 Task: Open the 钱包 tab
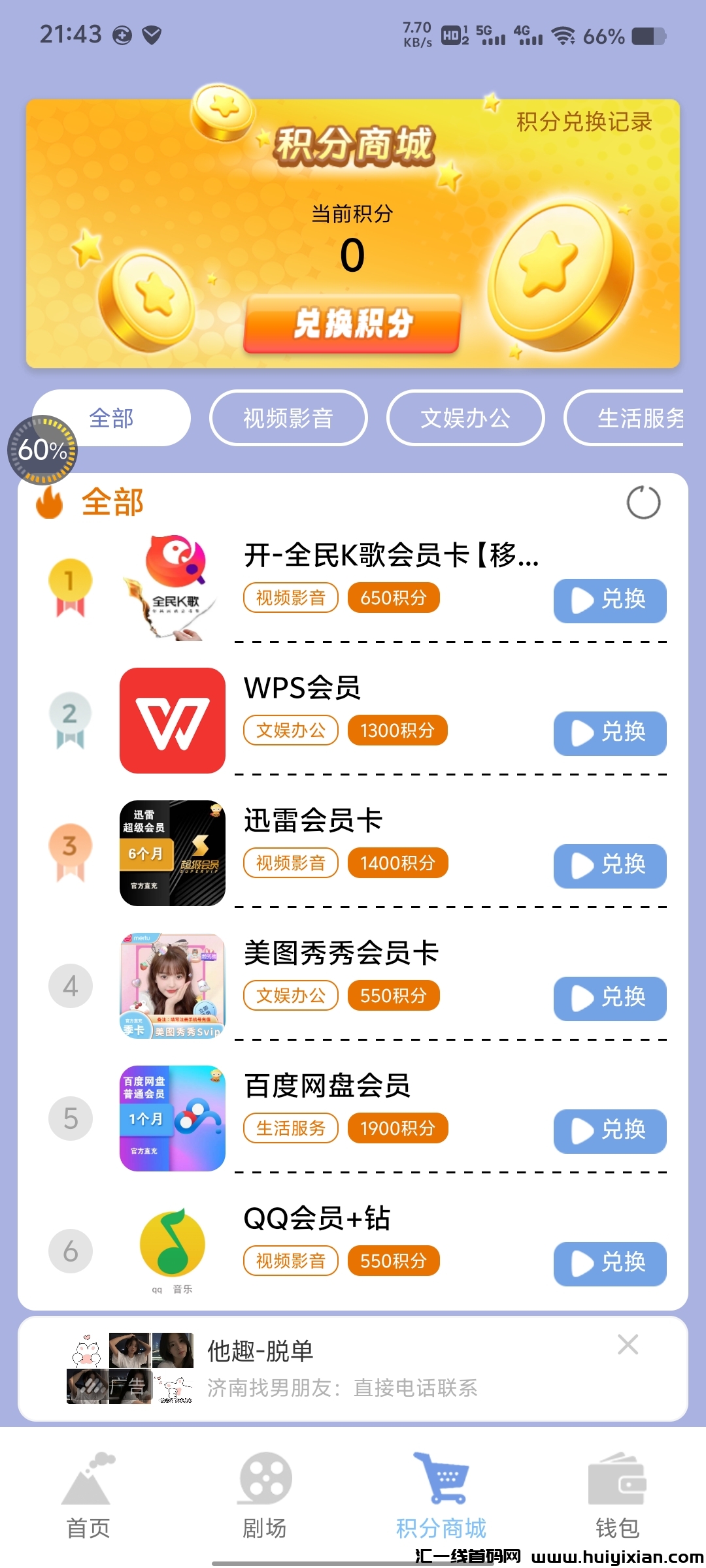[617, 1496]
